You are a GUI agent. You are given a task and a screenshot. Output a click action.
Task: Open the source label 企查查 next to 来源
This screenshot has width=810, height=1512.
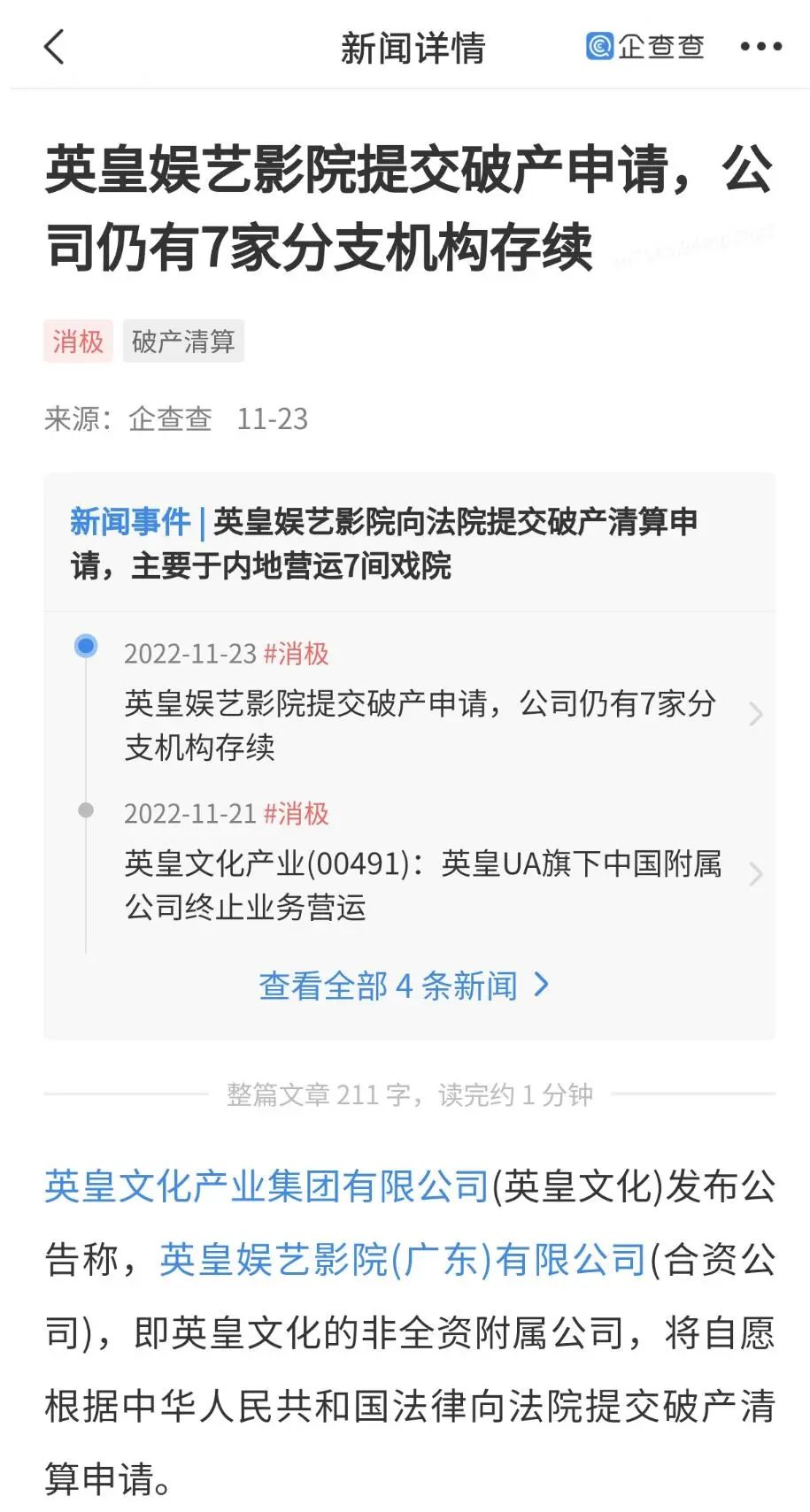[168, 419]
